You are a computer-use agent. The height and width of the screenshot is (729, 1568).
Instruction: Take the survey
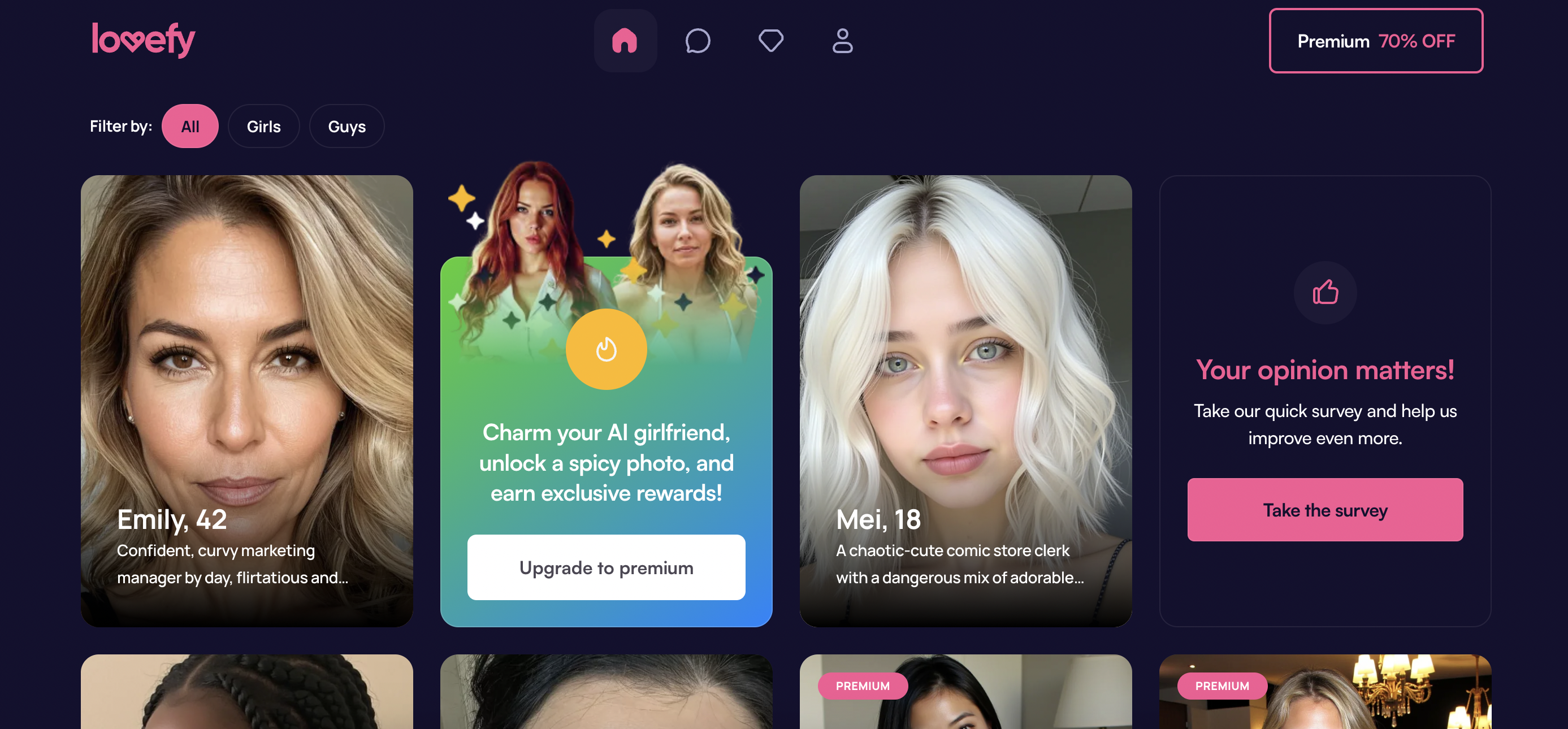click(1324, 510)
